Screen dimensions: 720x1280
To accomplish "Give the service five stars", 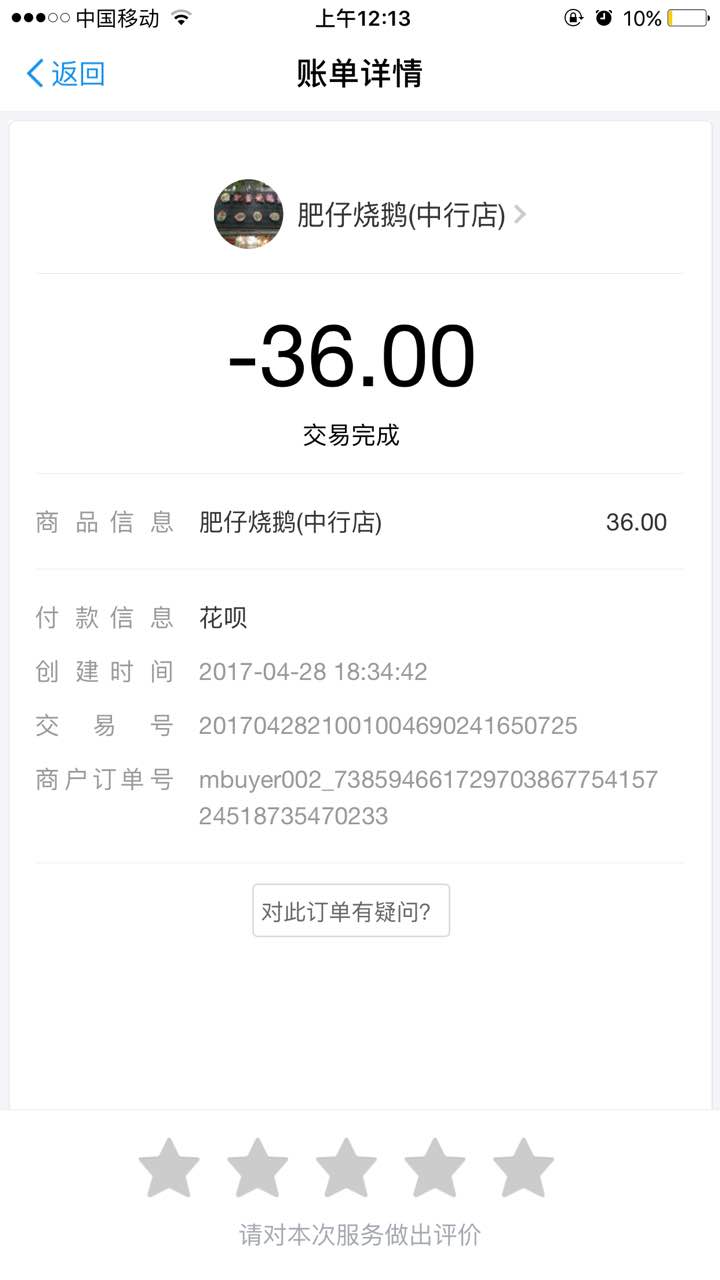I will pyautogui.click(x=523, y=1167).
